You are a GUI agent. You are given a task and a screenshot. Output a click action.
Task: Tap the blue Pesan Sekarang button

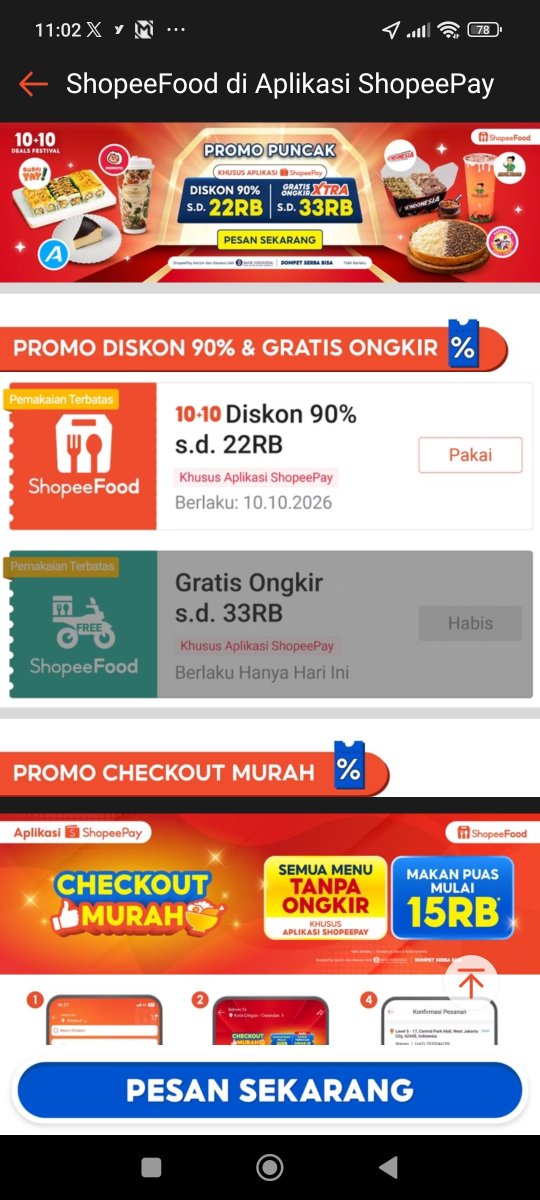pyautogui.click(x=270, y=1090)
